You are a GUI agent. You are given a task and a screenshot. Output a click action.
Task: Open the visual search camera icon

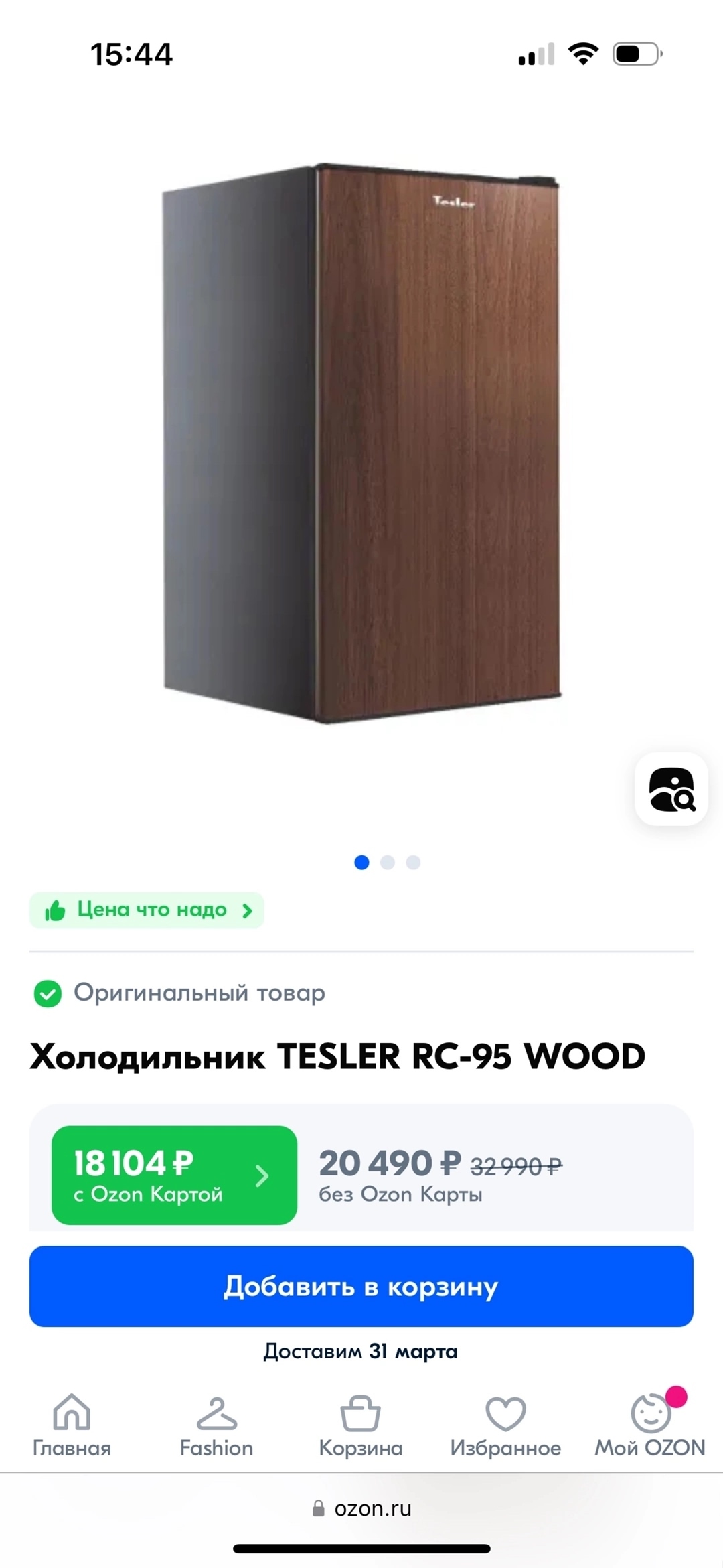673,792
